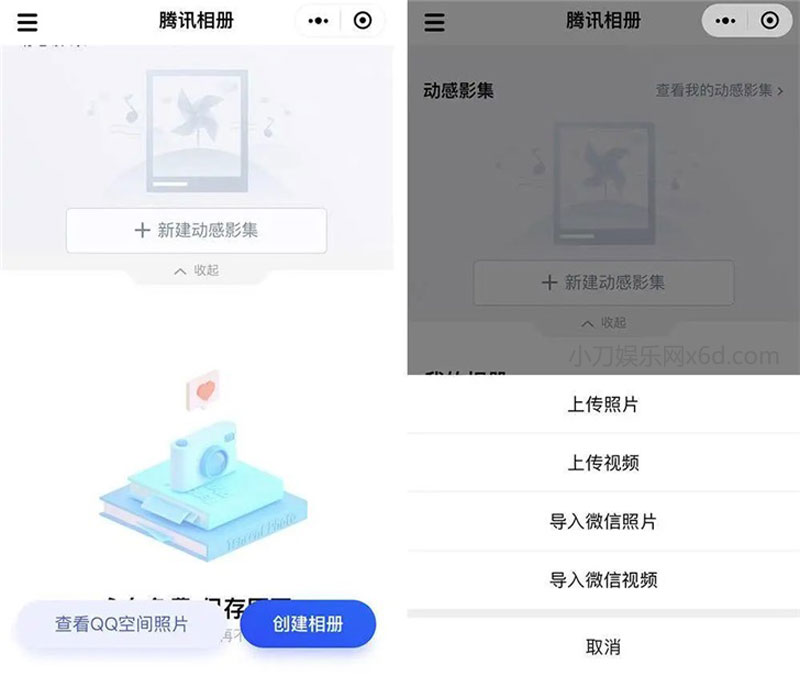This screenshot has height=676, width=800.
Task: Select 导入微信照片 option
Action: (x=603, y=521)
